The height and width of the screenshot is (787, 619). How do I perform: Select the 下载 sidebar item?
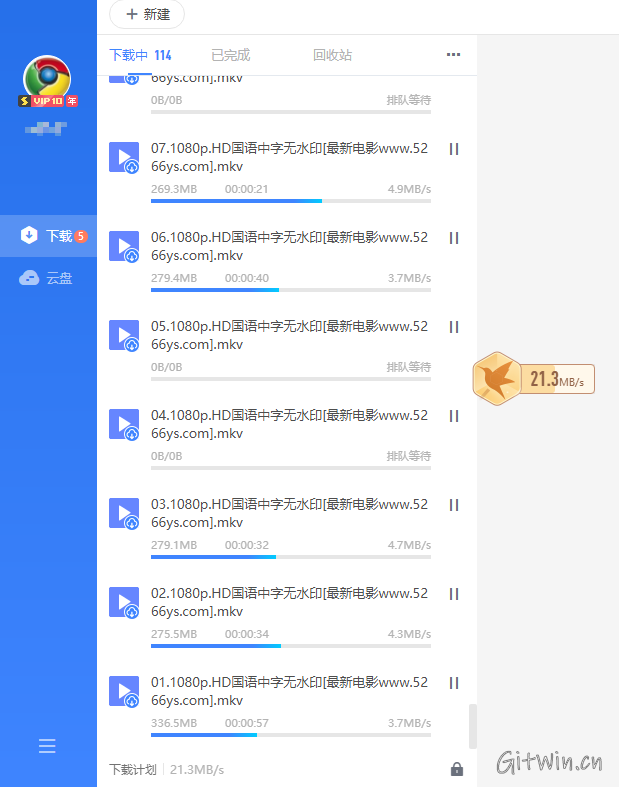click(x=48, y=236)
